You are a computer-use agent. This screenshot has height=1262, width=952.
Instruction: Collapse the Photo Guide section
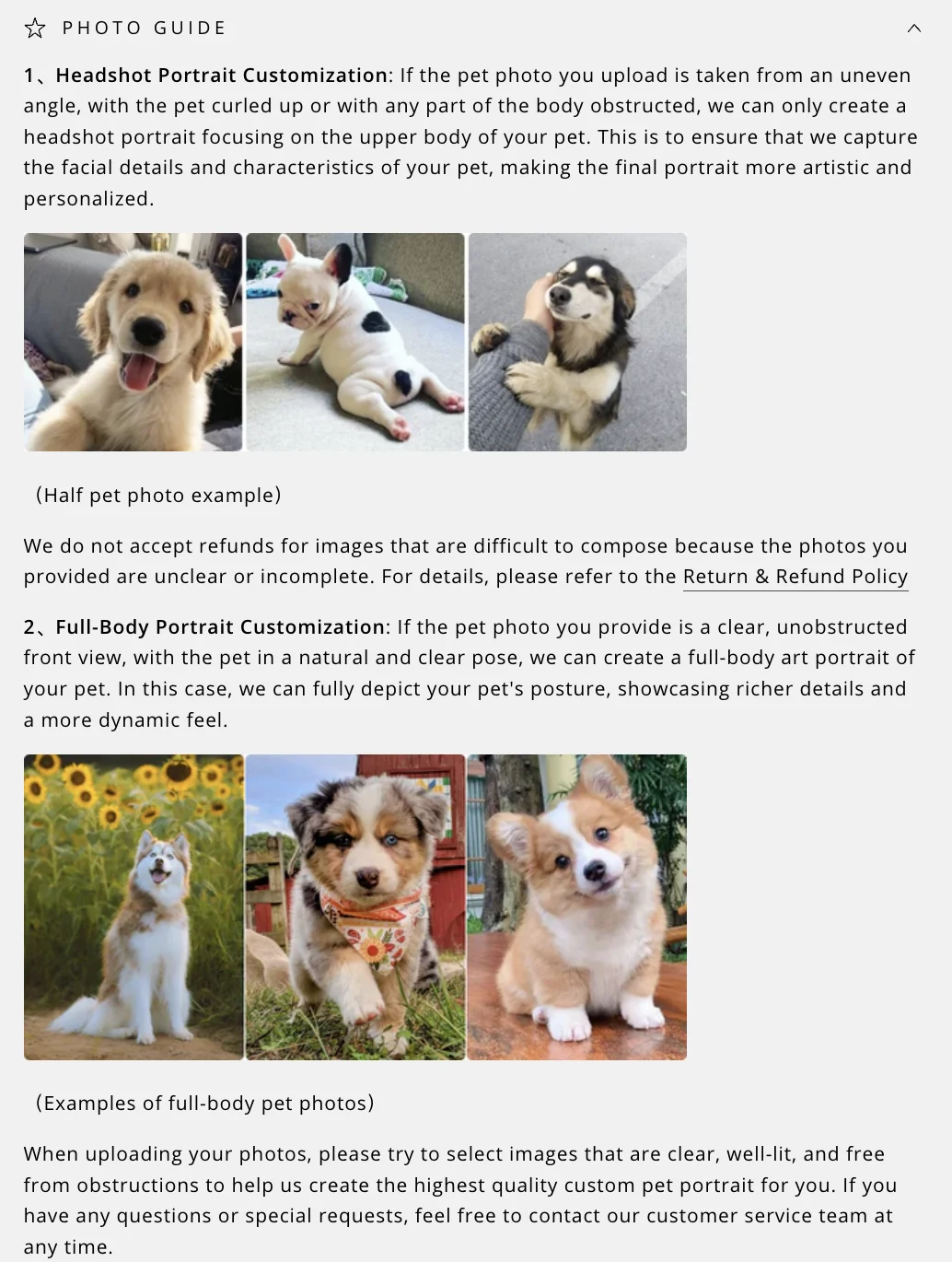[x=913, y=28]
